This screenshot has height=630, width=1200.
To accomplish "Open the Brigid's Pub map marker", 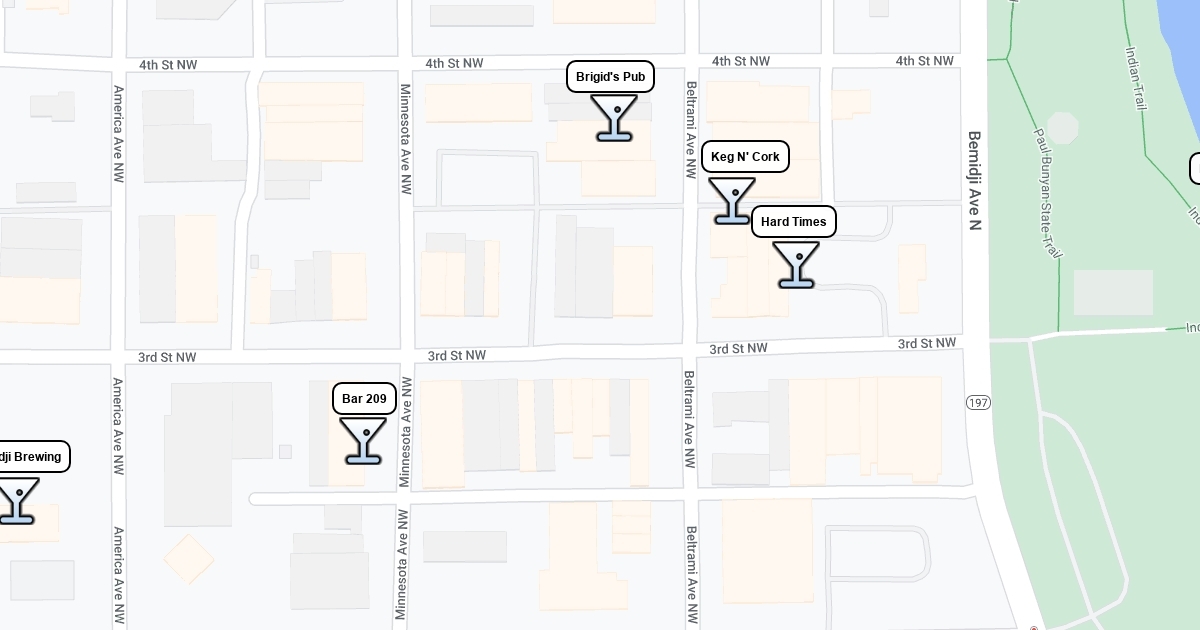I will pos(613,118).
